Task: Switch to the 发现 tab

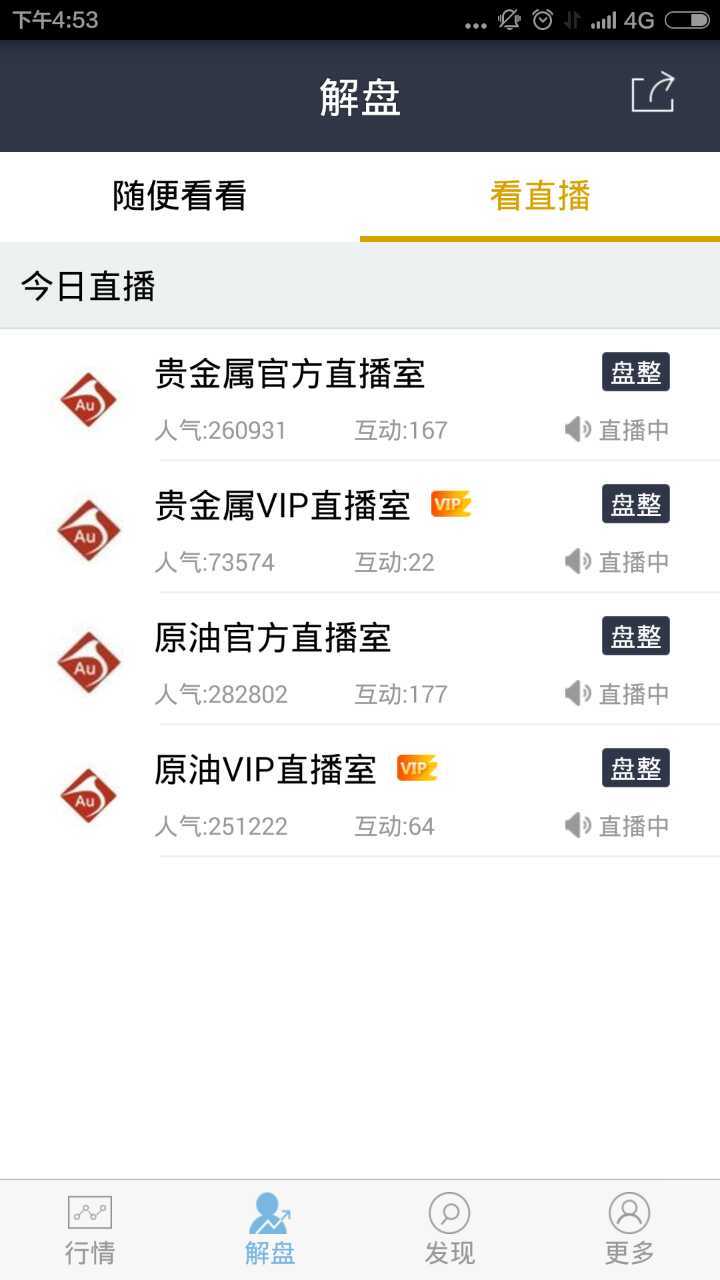Action: click(450, 1230)
